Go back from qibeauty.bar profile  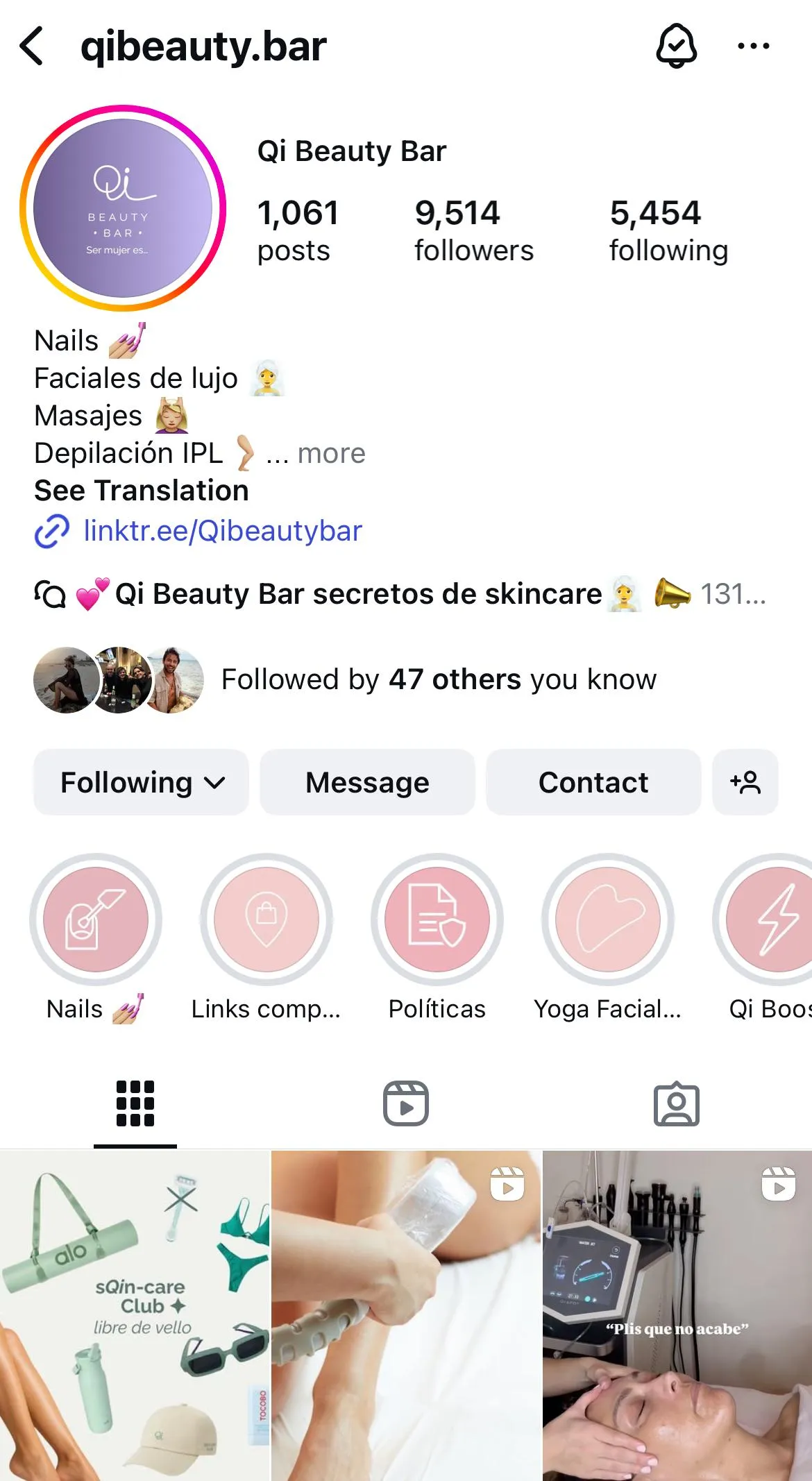[32, 46]
